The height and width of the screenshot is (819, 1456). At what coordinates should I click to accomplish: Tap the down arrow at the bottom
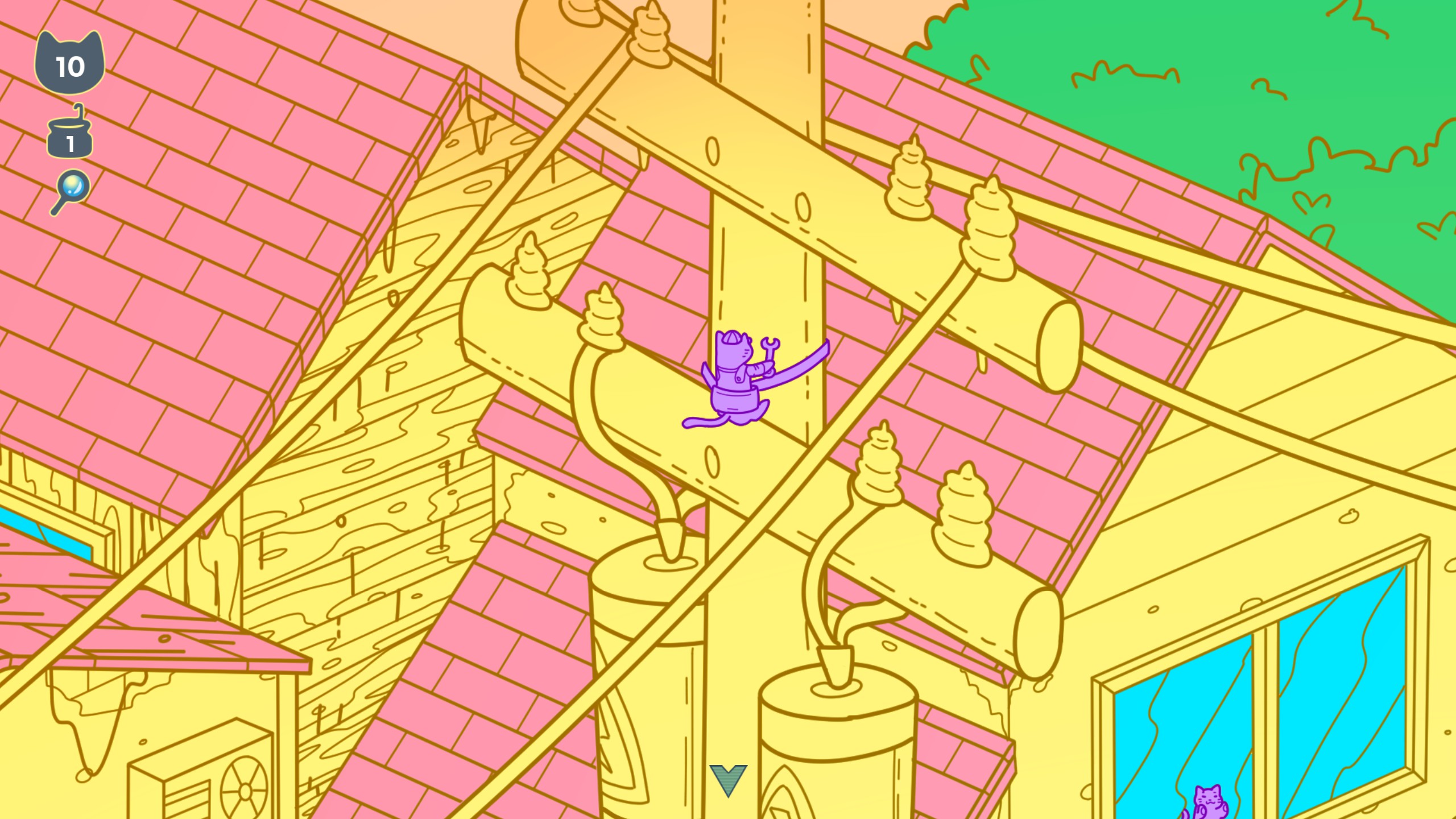pos(728,780)
